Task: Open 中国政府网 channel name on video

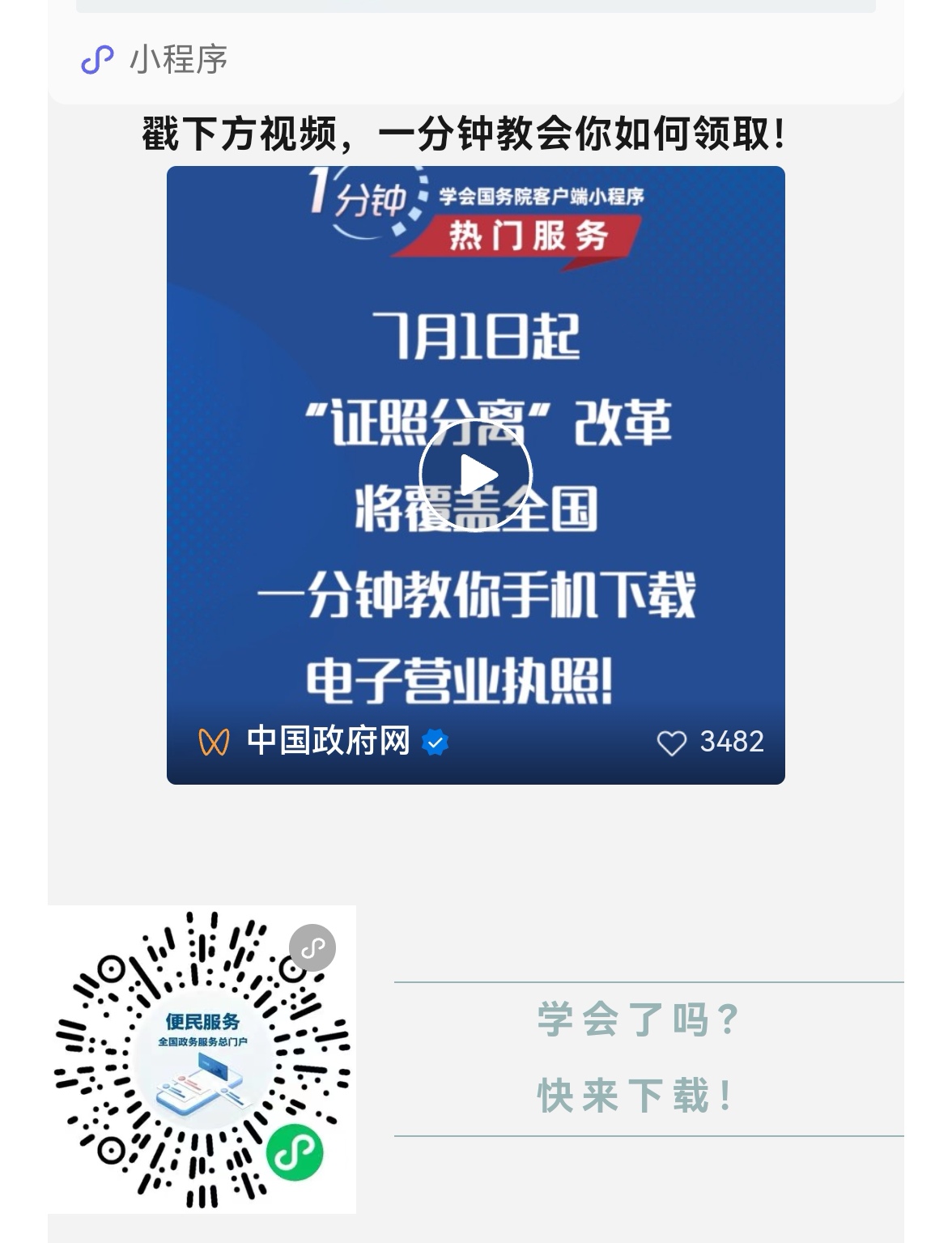Action: 328,741
